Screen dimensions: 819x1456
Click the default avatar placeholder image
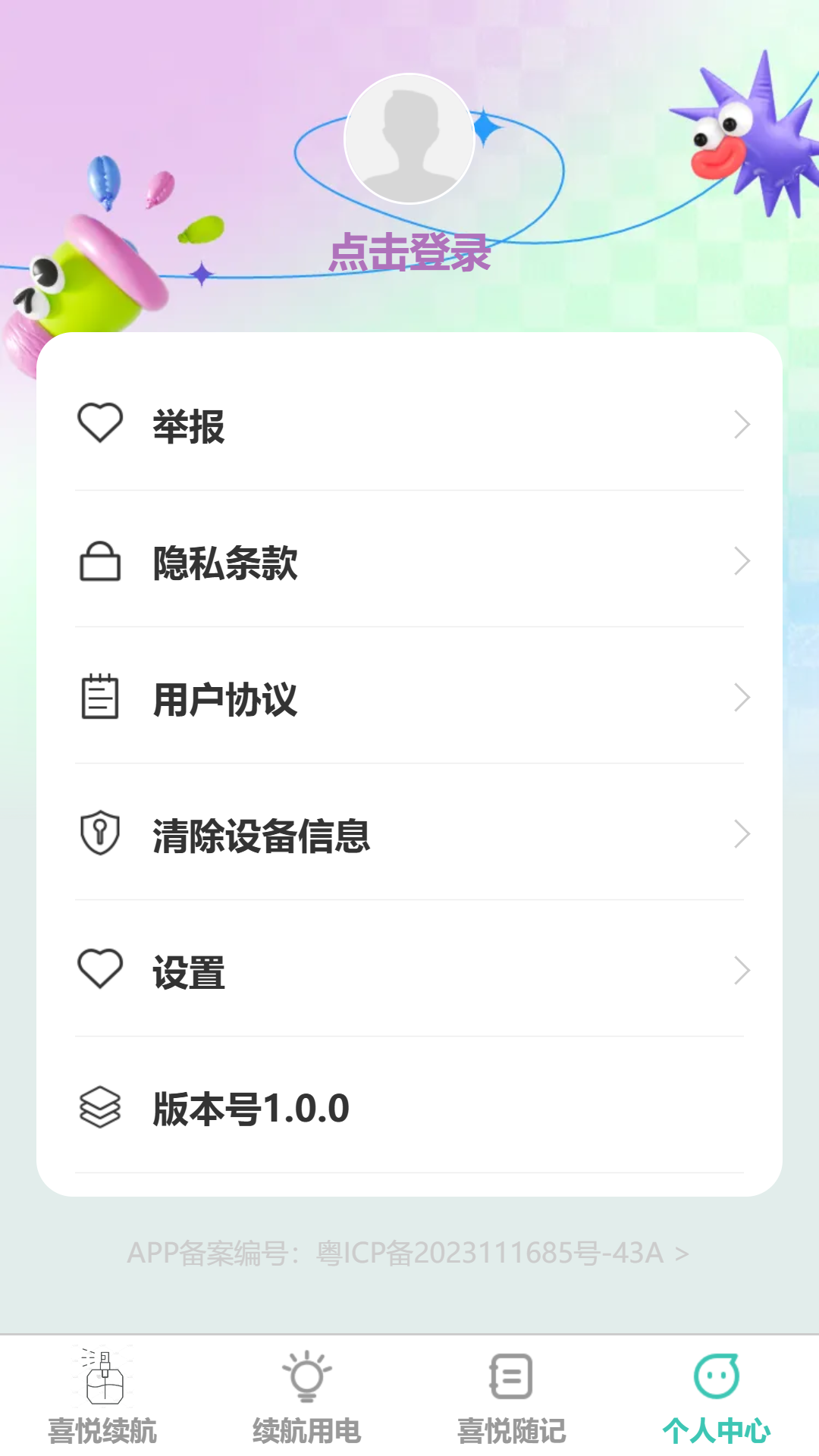click(x=409, y=138)
